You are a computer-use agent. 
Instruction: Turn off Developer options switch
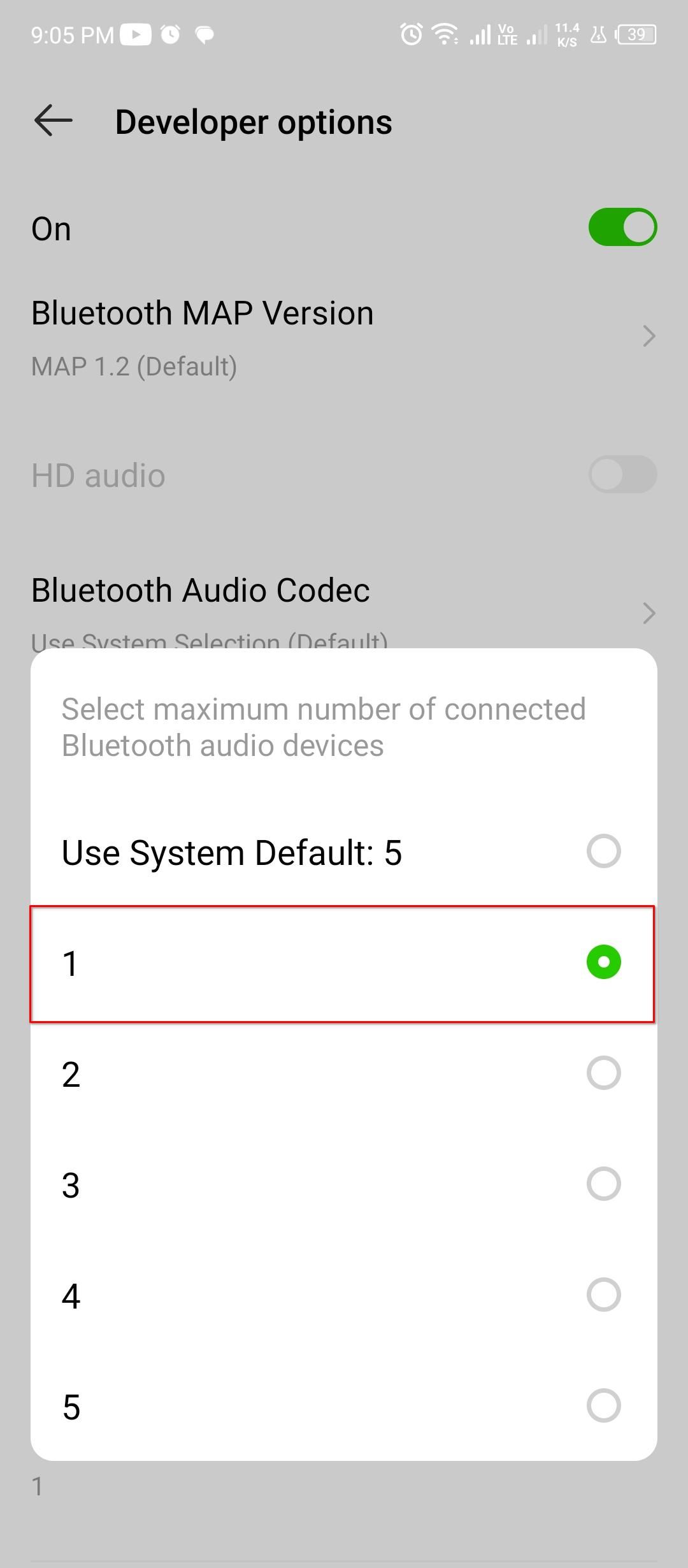(622, 228)
